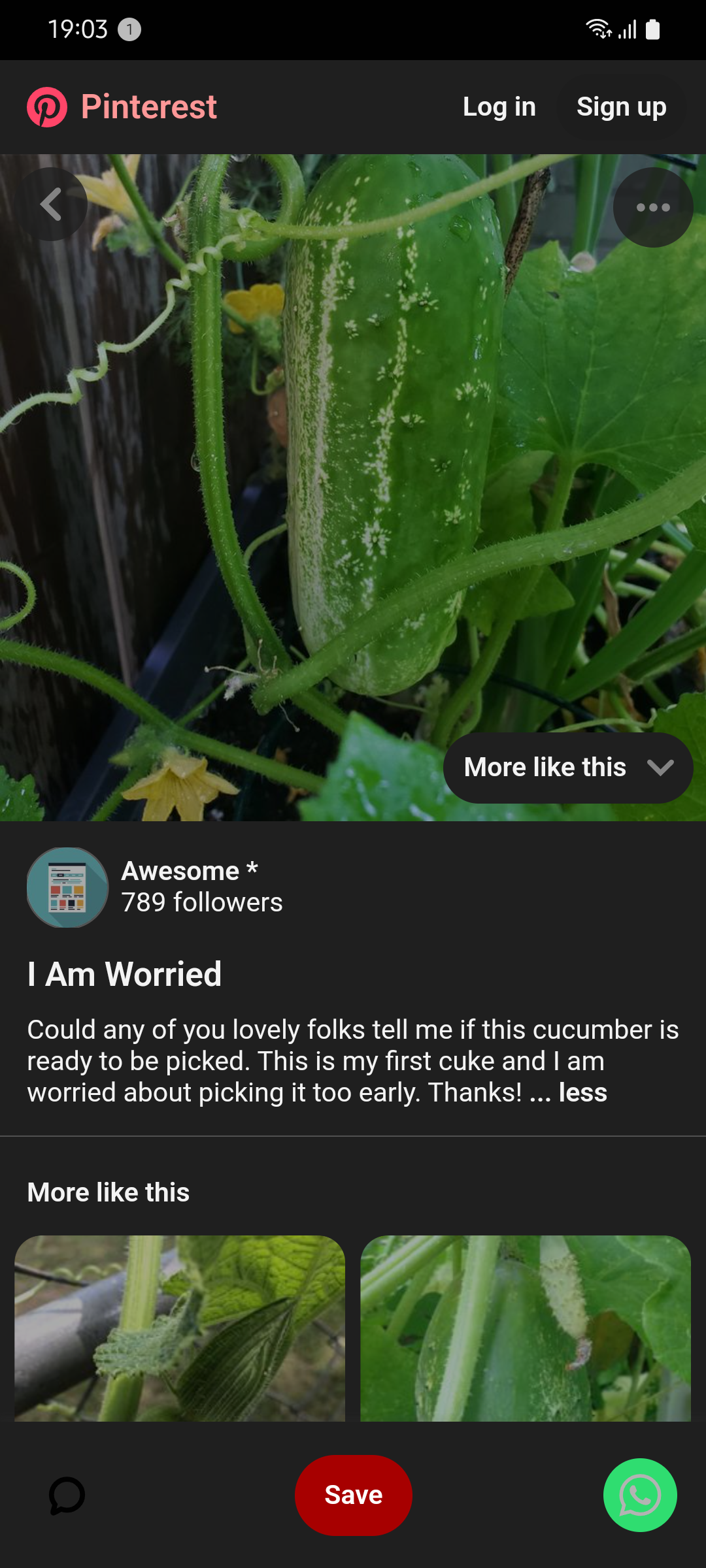Screen dimensions: 706x1568
Task: Go back using the arrow on the photo
Action: (x=51, y=204)
